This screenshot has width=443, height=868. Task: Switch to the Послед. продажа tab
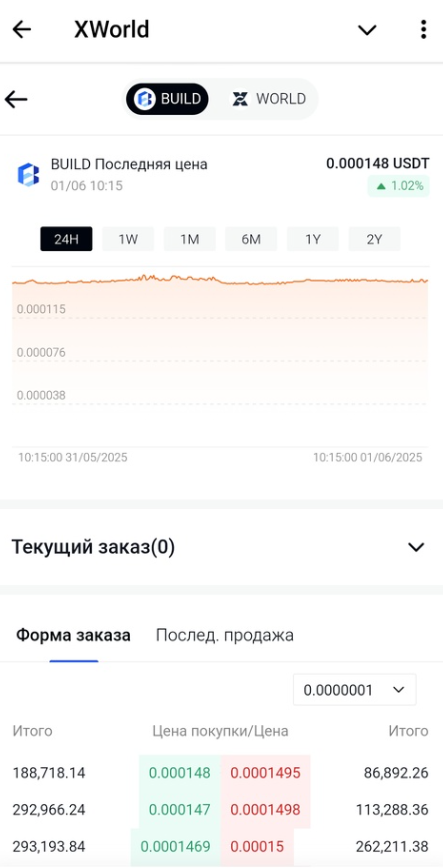click(x=224, y=635)
